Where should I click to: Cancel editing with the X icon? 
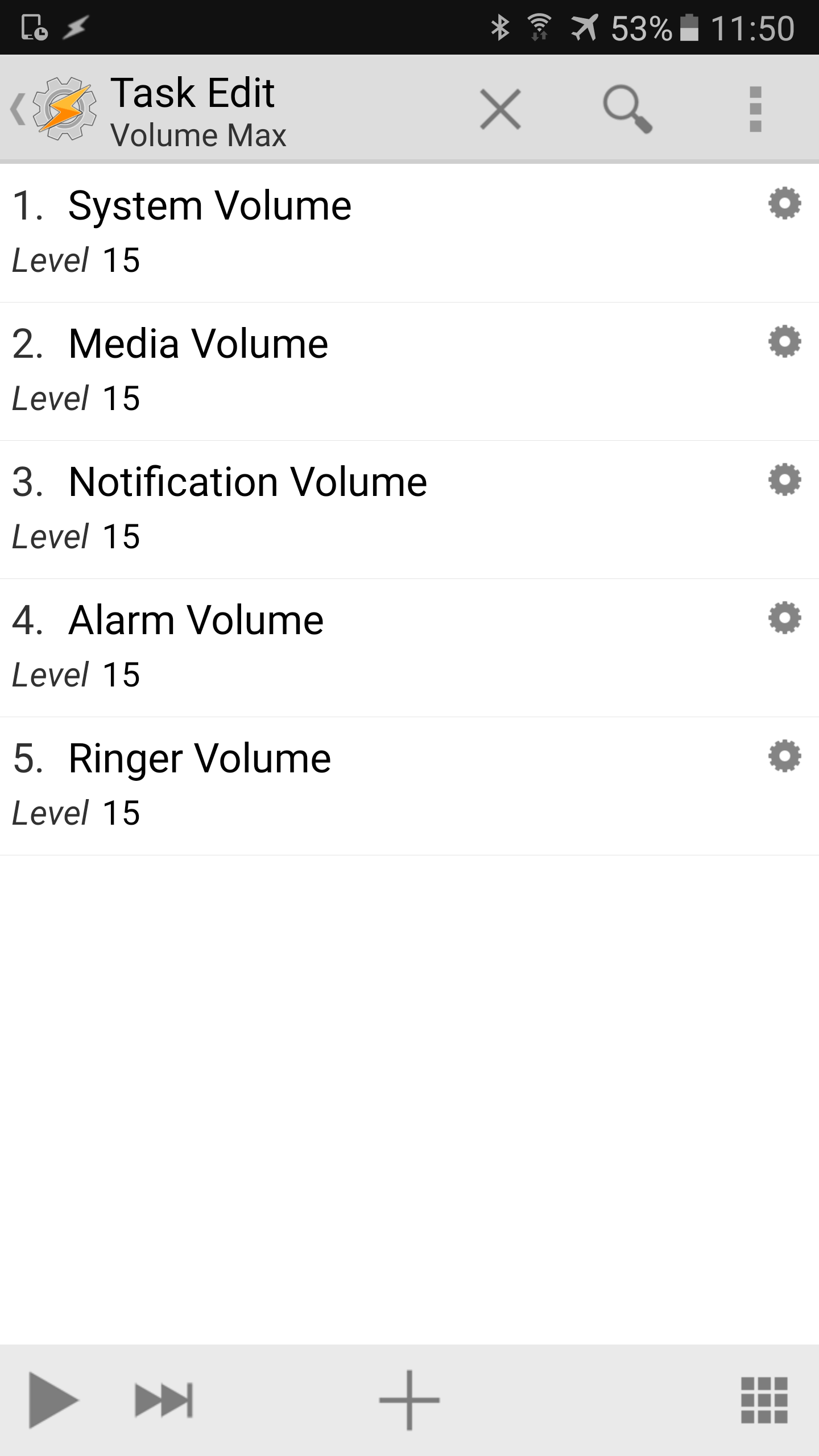point(500,109)
